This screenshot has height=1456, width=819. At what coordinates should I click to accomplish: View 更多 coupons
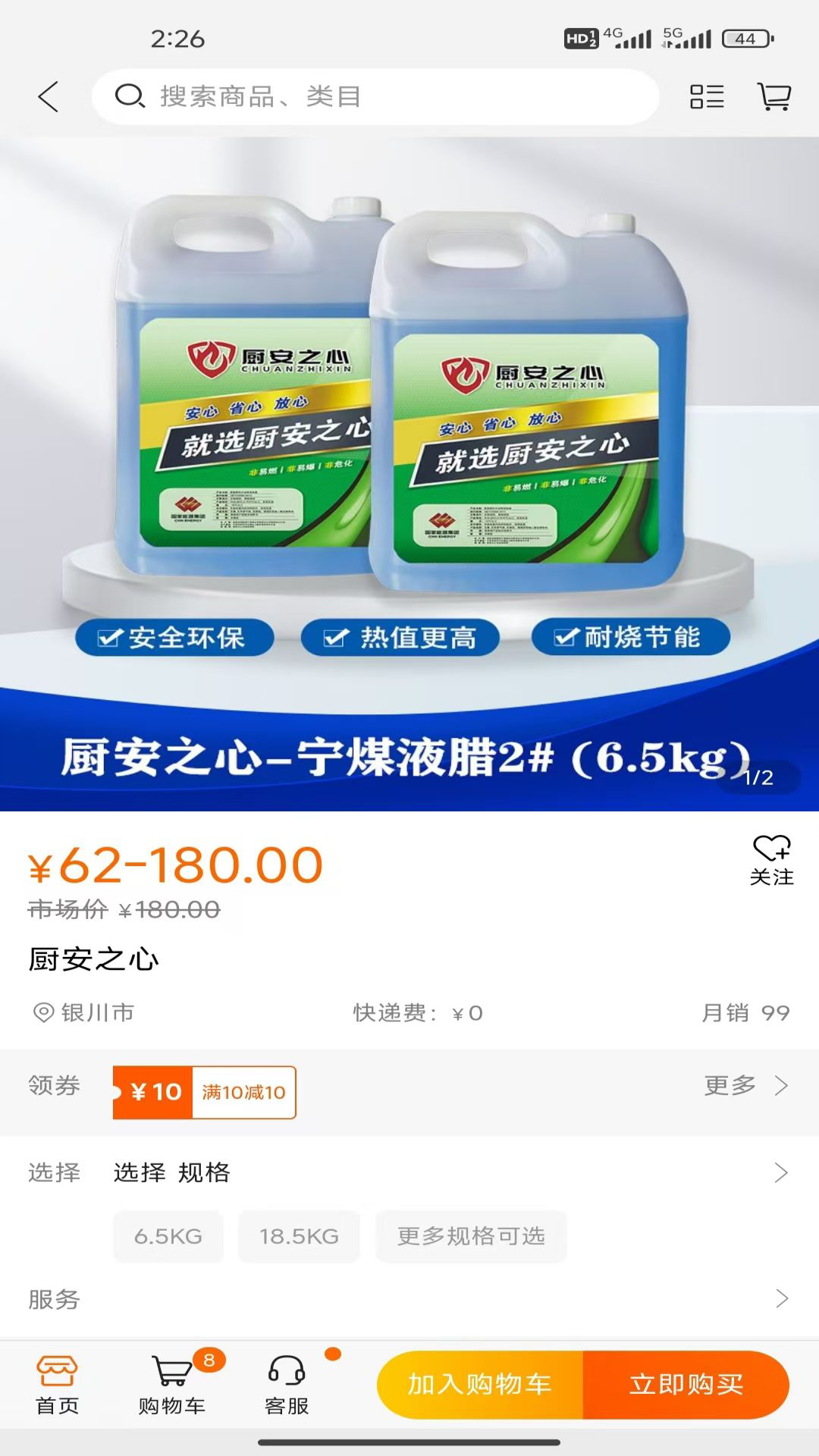(745, 1086)
